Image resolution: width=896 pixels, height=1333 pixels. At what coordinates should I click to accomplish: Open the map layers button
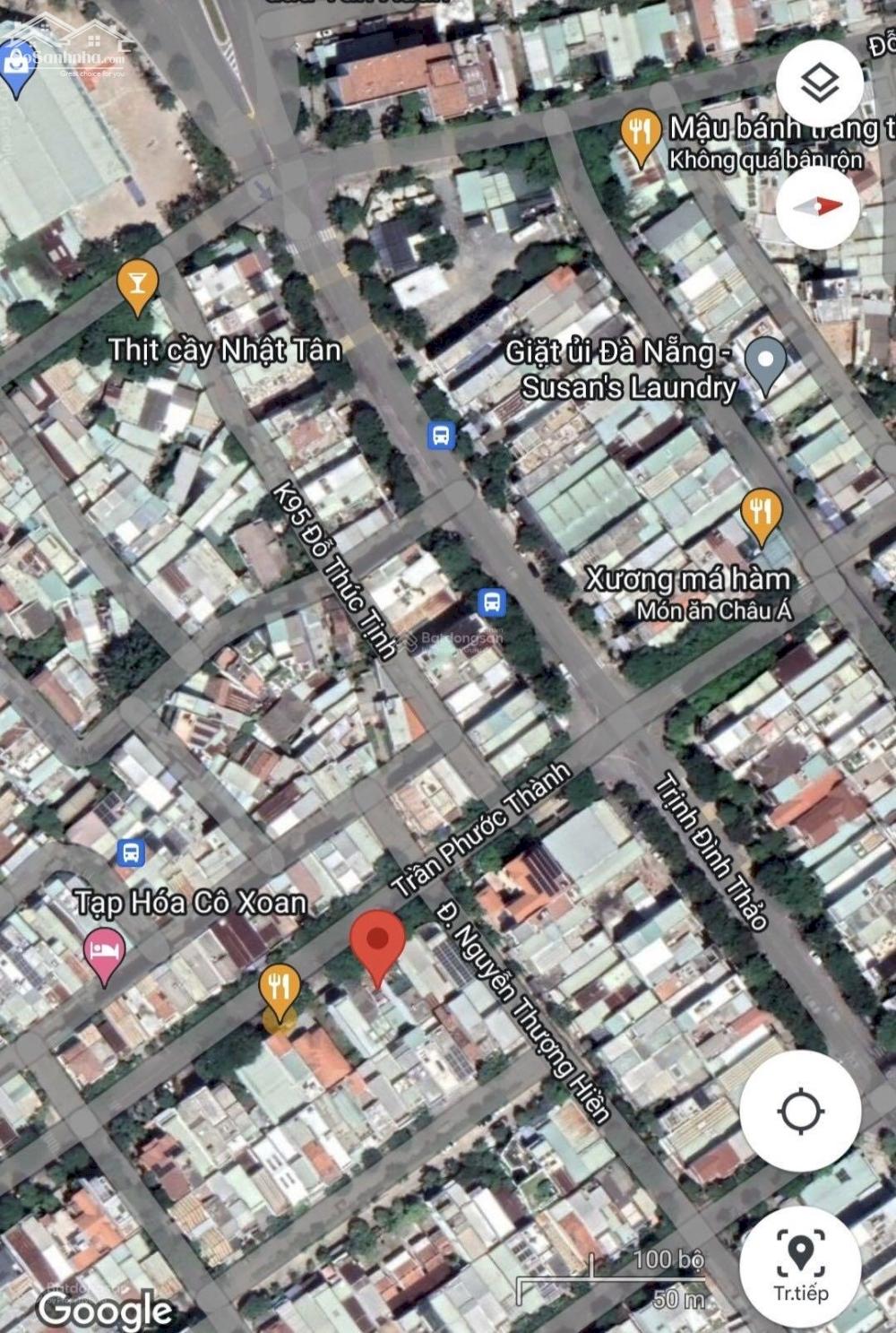click(819, 83)
